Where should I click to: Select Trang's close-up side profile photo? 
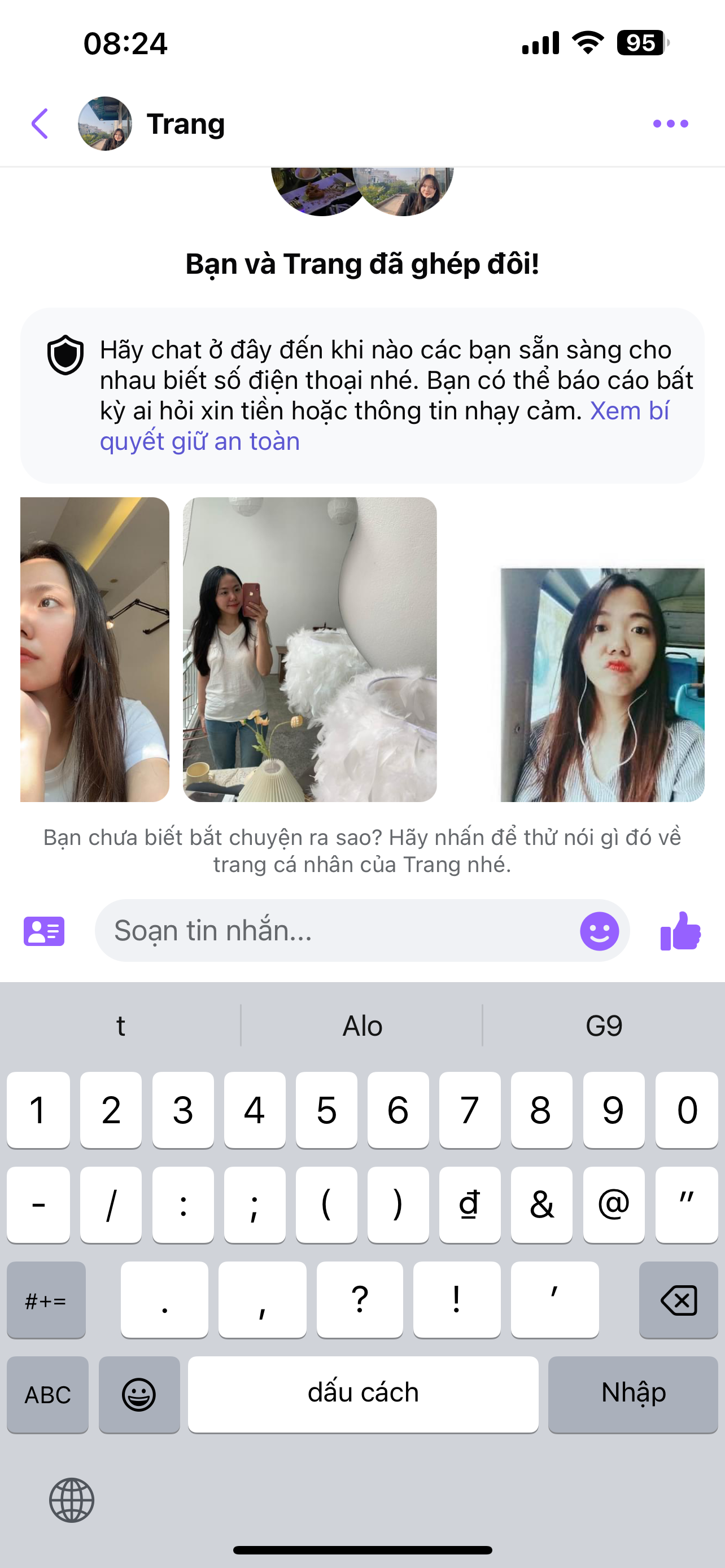point(94,650)
